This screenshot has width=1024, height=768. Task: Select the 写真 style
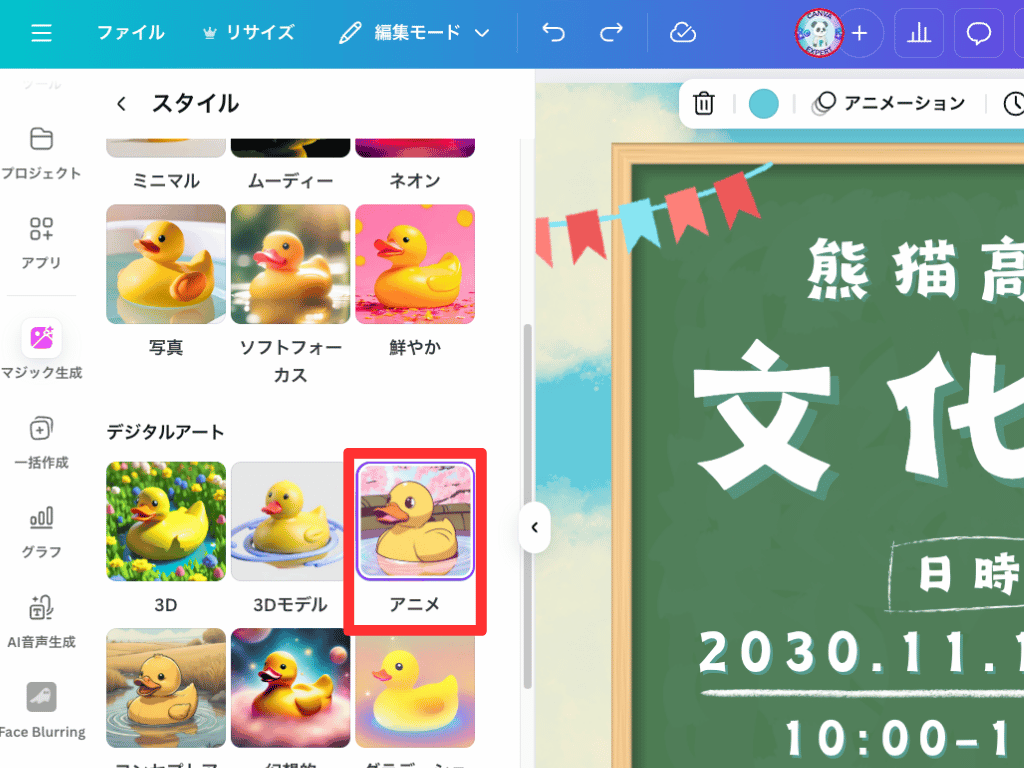[x=166, y=264]
